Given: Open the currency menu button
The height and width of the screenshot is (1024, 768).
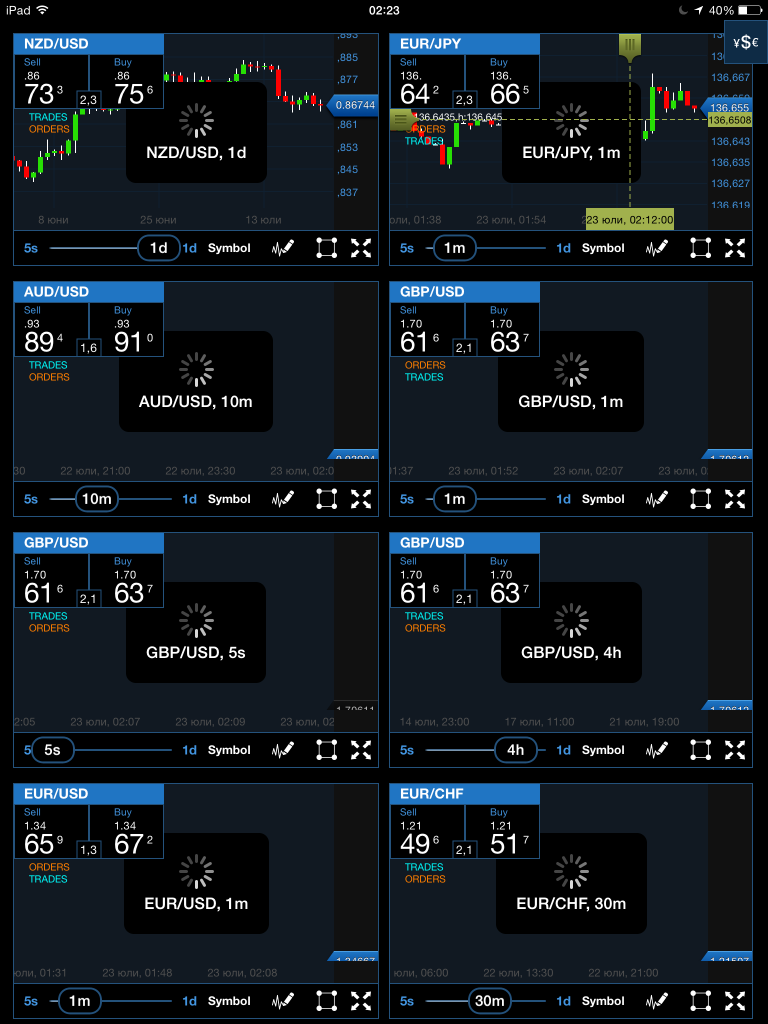Looking at the screenshot, I should tap(745, 41).
